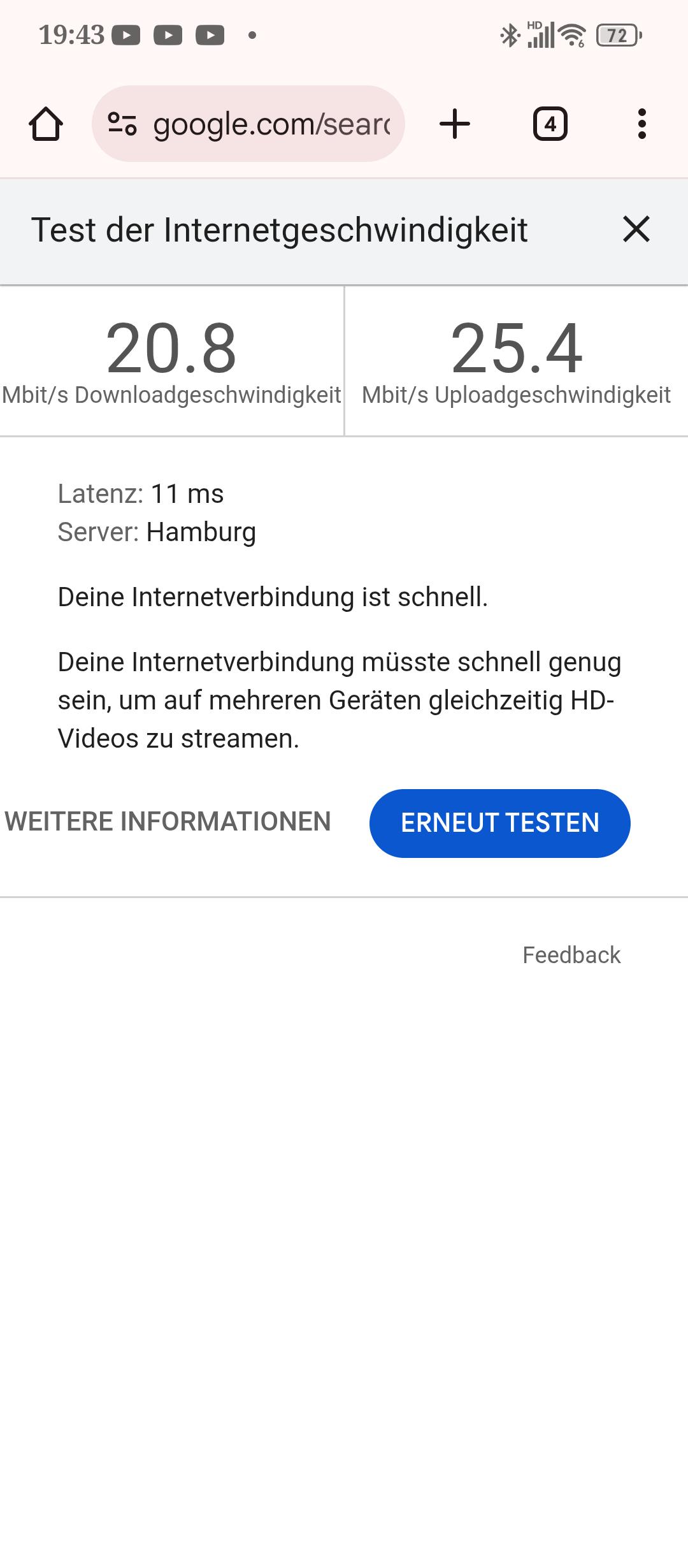Open a new browser tab
The image size is (688, 1568).
coord(455,124)
